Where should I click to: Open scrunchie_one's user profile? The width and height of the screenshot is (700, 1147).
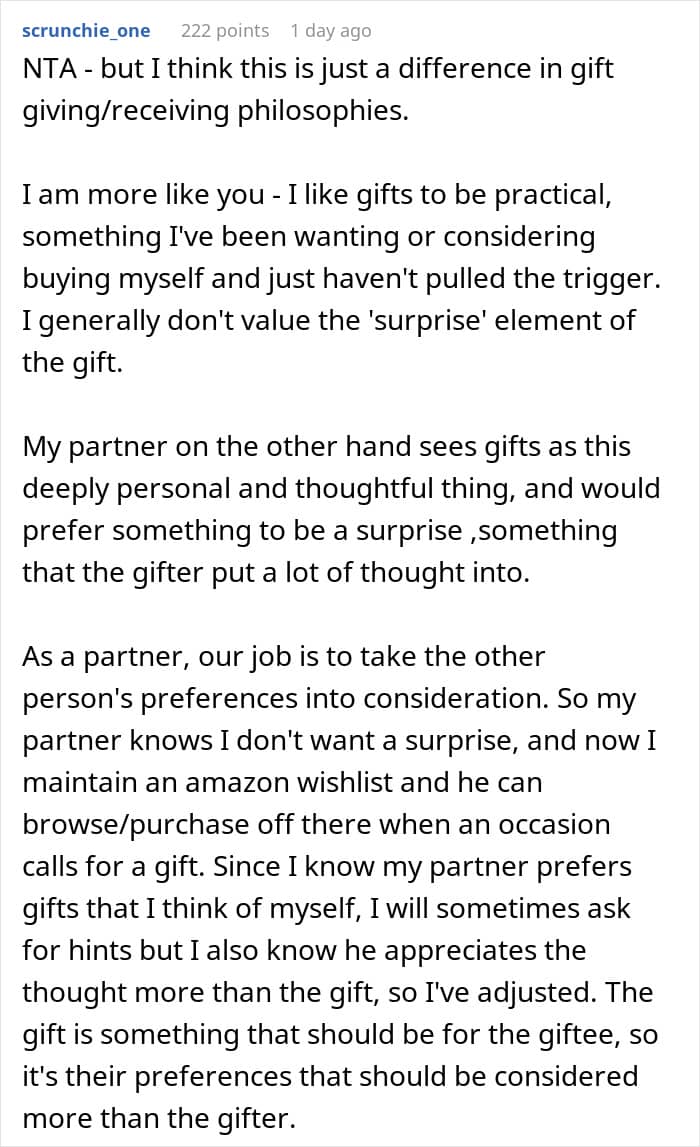[x=86, y=31]
